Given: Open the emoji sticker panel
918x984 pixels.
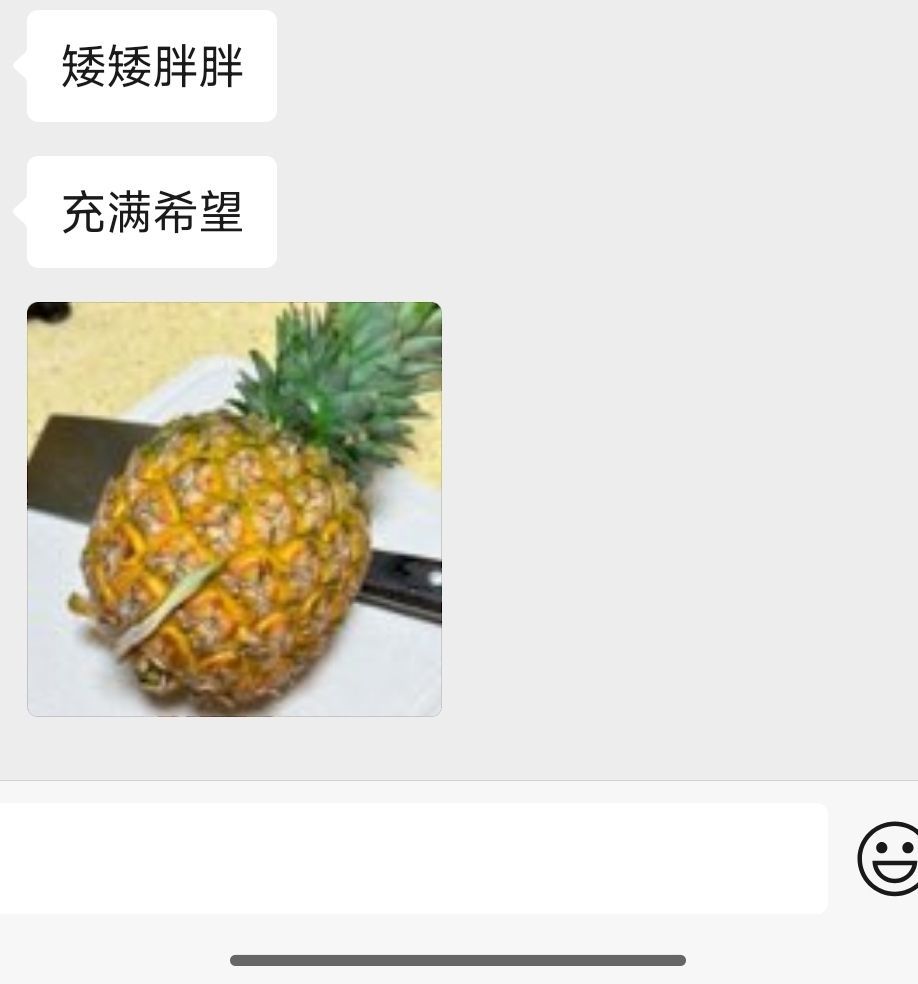Looking at the screenshot, I should (x=890, y=858).
